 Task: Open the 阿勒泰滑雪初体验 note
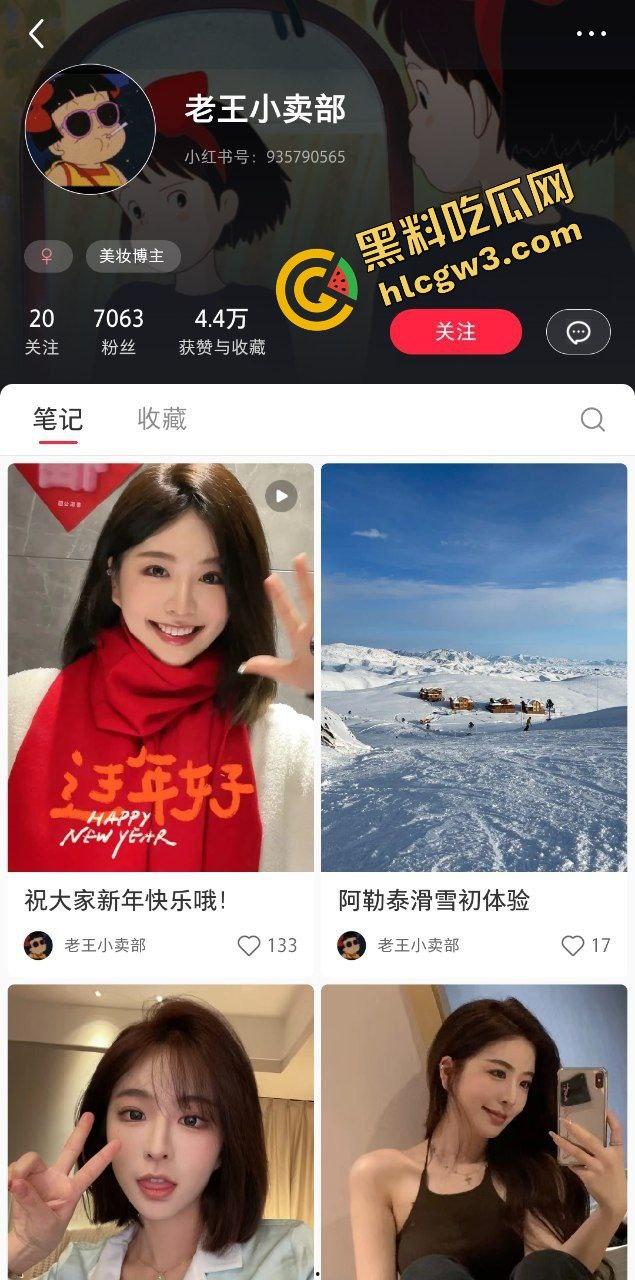coord(474,667)
